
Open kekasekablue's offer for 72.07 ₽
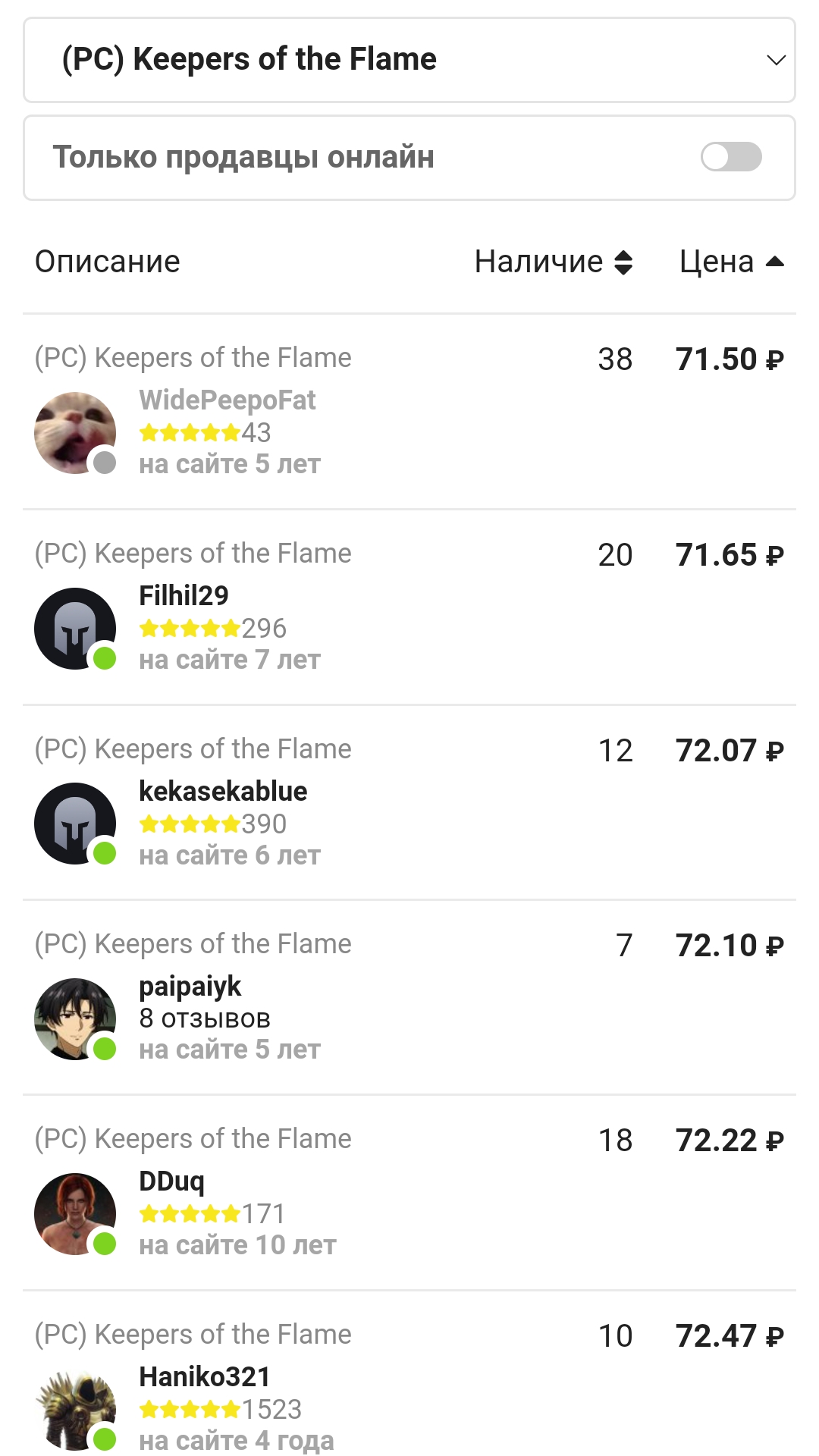click(x=409, y=802)
